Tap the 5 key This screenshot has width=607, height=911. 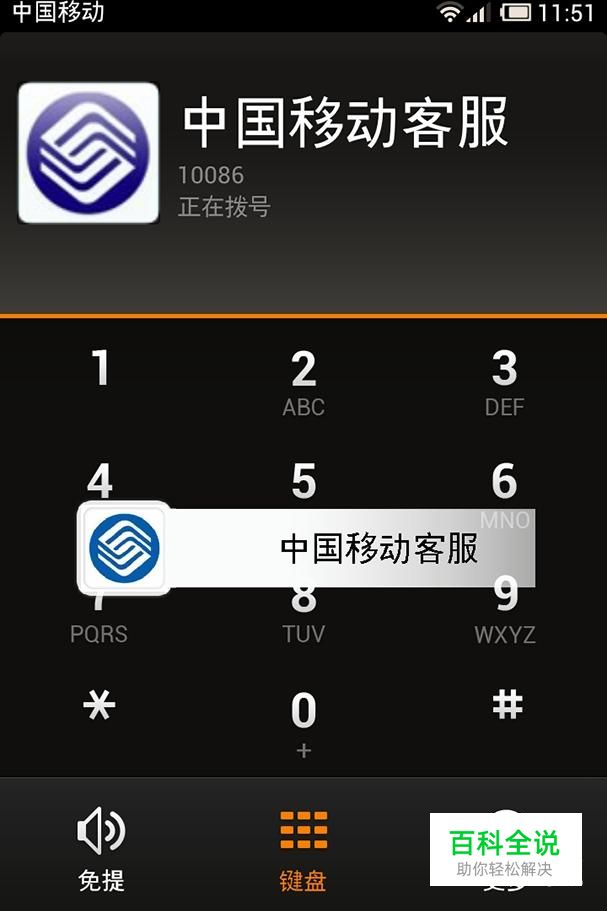pos(303,482)
